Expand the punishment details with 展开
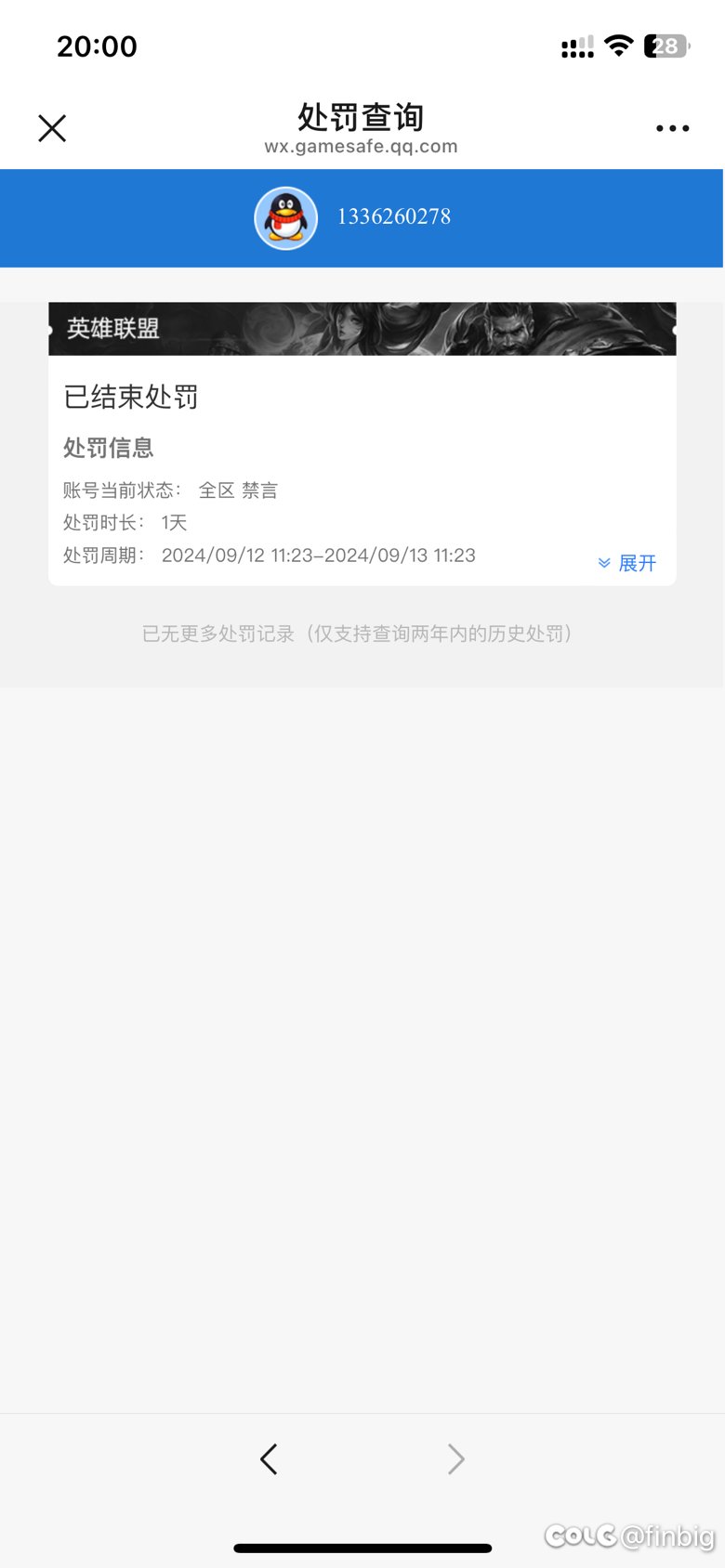The image size is (725, 1568). pos(627,563)
